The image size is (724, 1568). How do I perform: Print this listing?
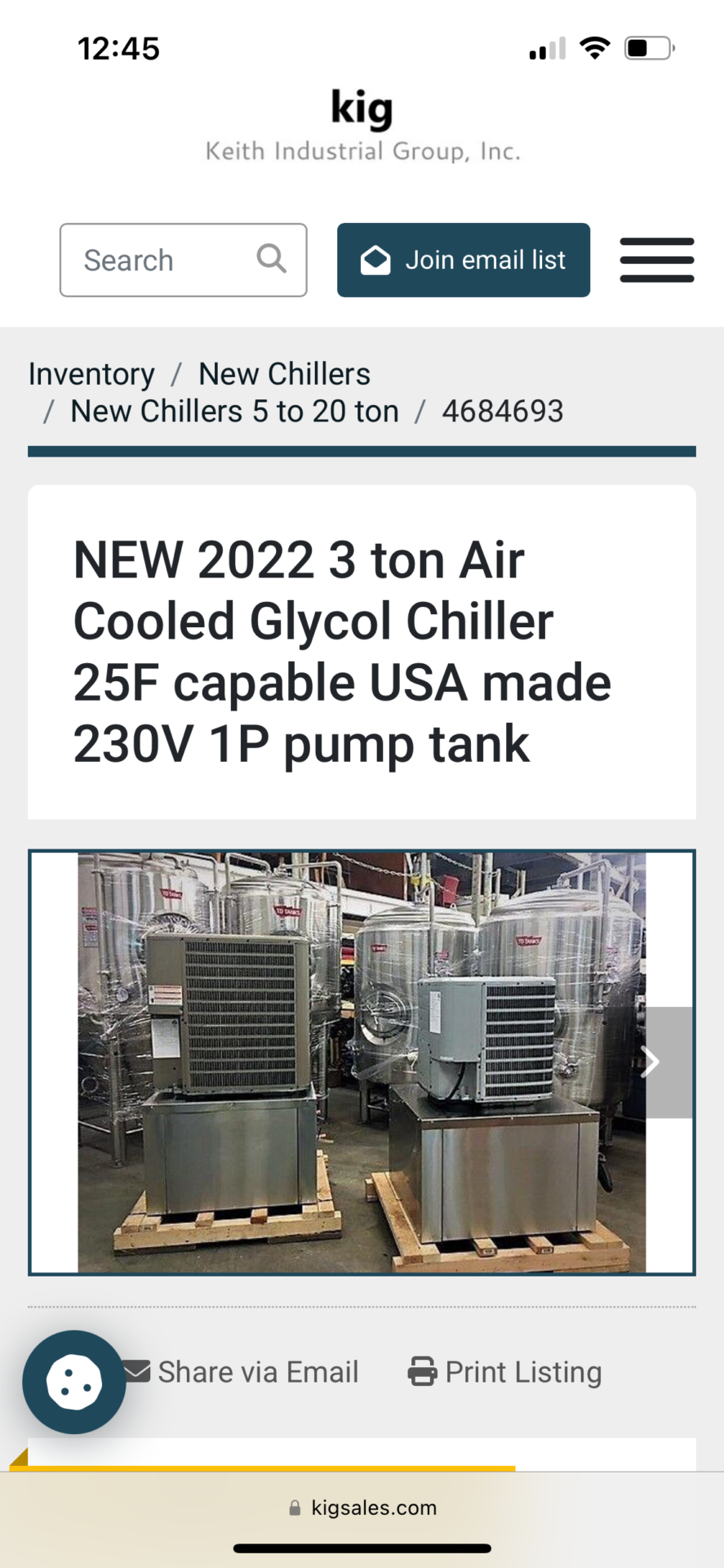[504, 1372]
